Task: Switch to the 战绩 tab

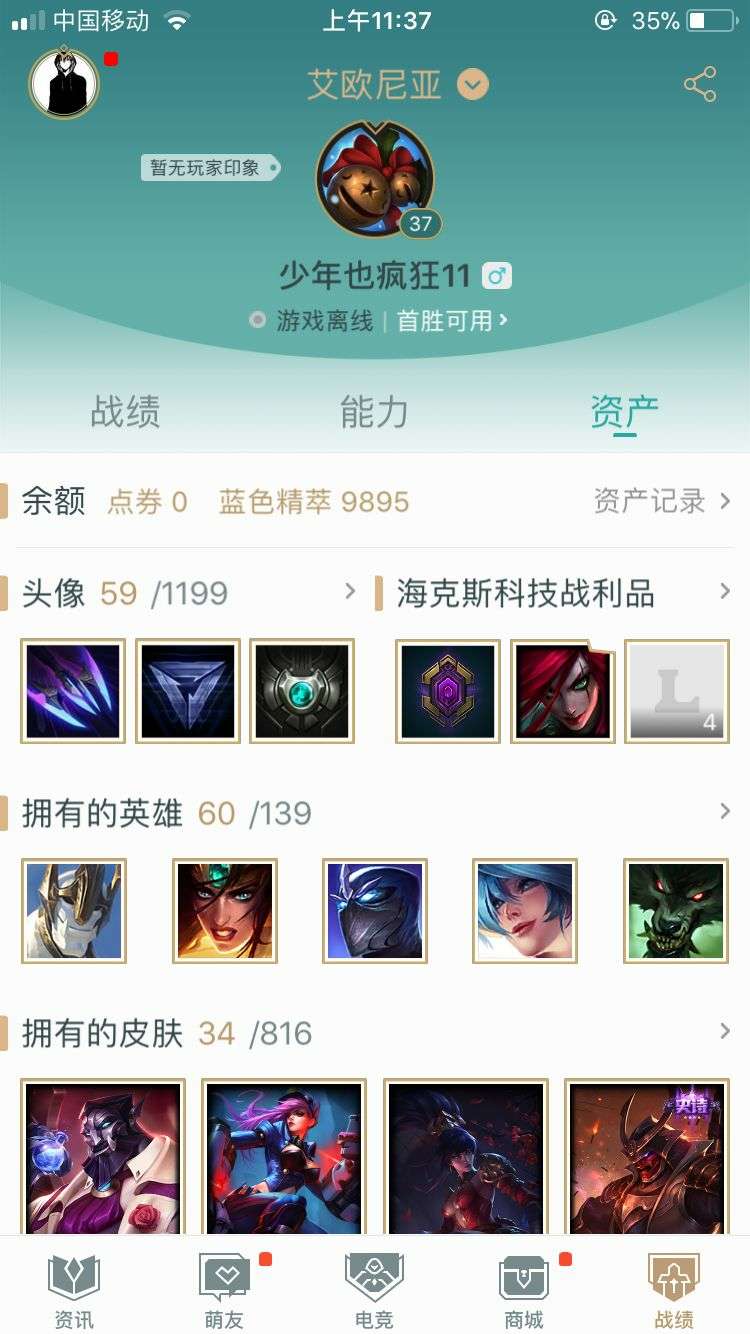Action: tap(125, 412)
